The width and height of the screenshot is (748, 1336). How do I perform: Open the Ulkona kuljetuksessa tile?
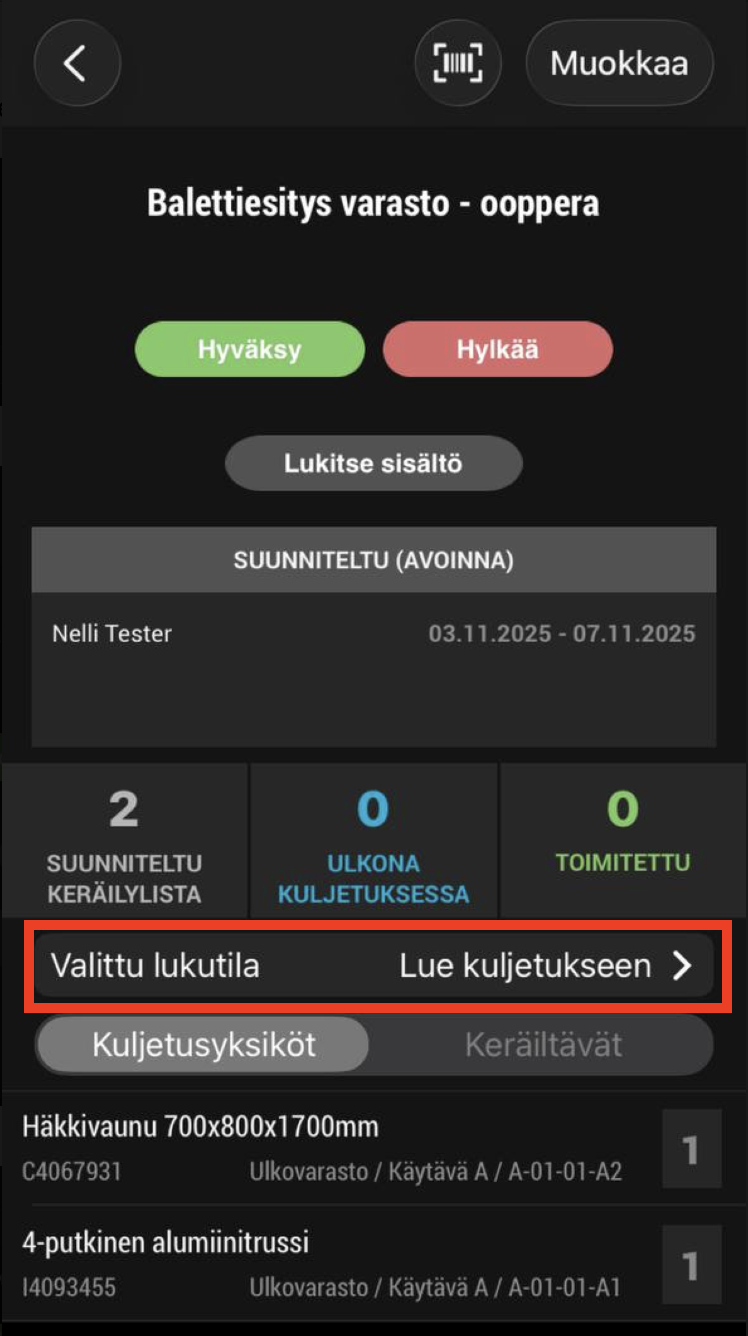[x=373, y=840]
